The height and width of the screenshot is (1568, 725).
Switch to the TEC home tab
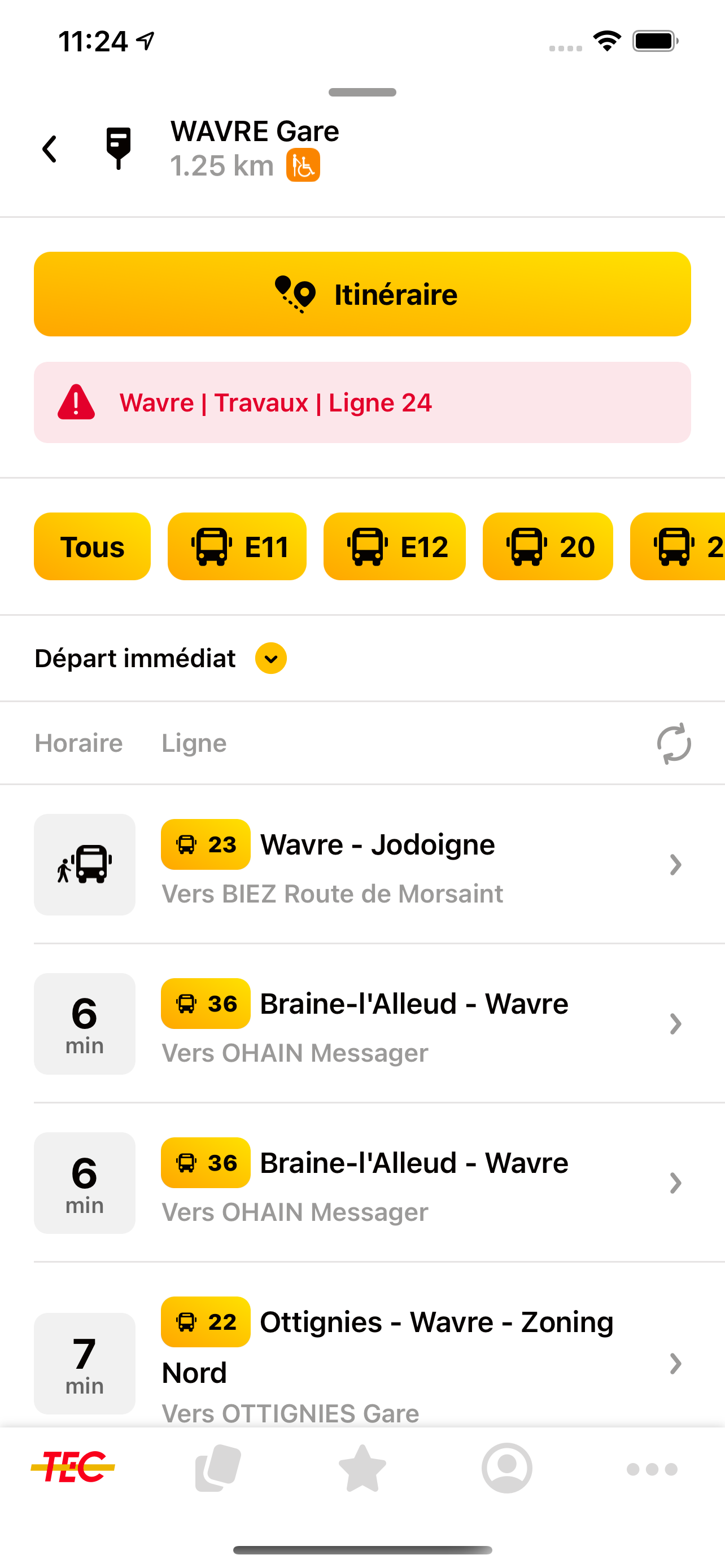pyautogui.click(x=72, y=1468)
